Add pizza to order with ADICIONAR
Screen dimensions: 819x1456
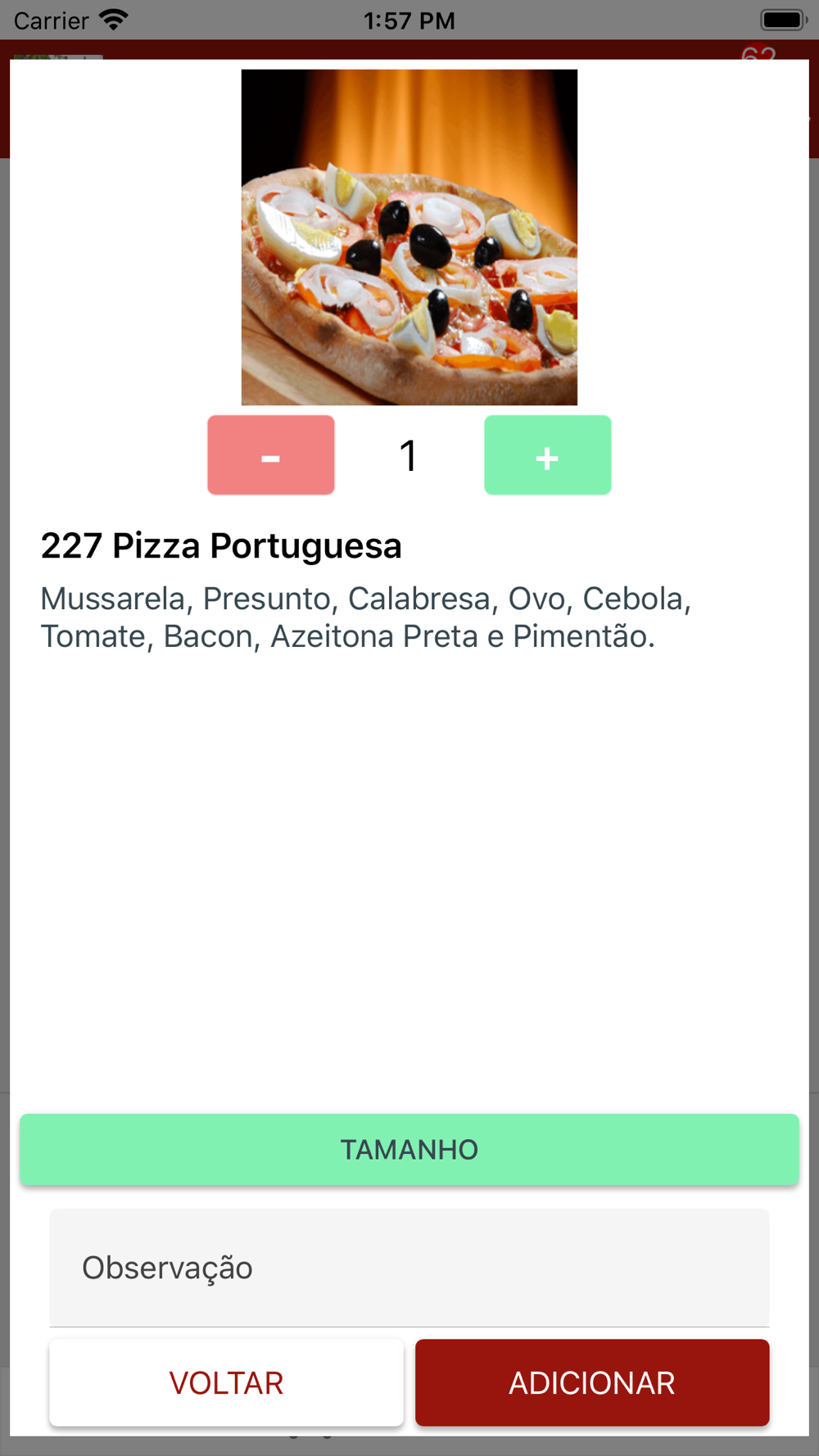coord(592,1382)
